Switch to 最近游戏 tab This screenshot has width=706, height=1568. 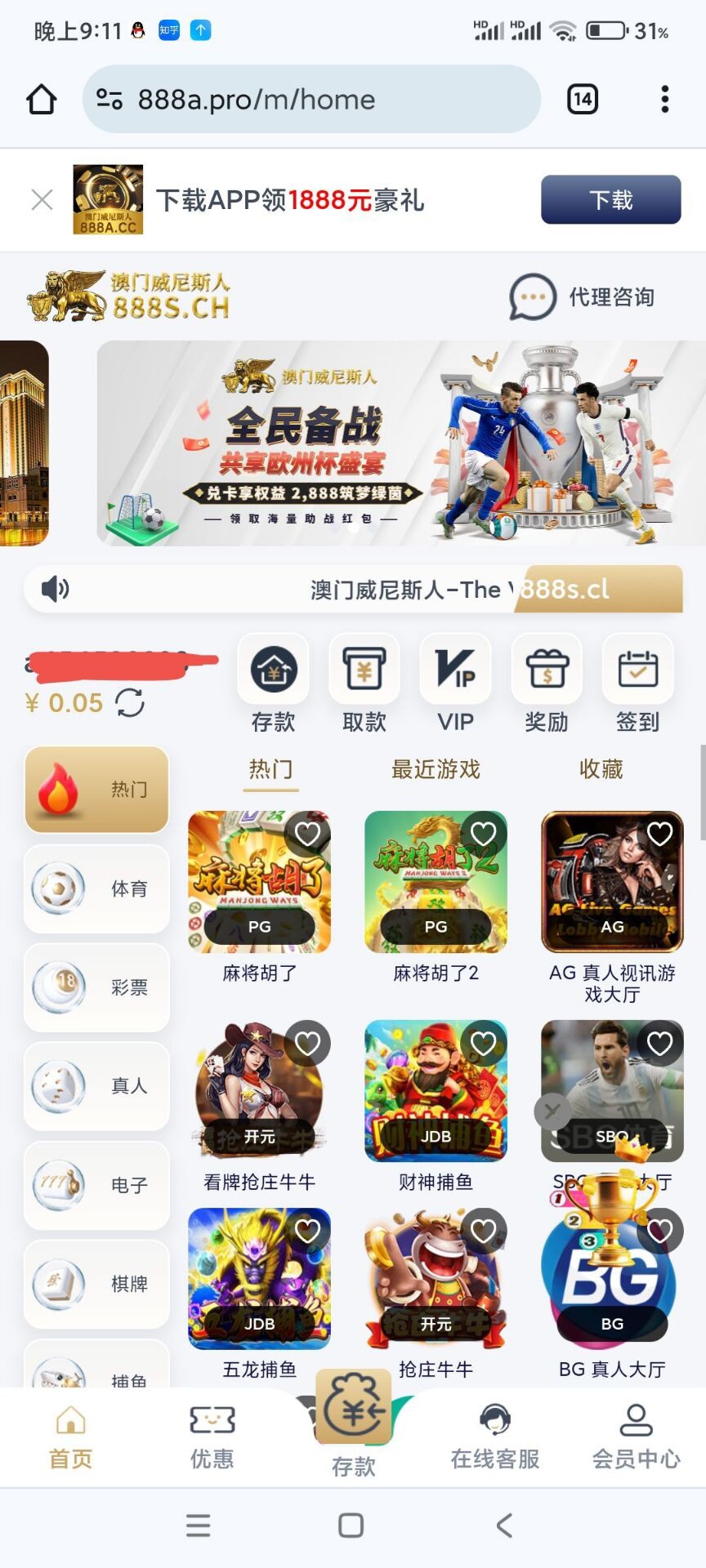[436, 768]
